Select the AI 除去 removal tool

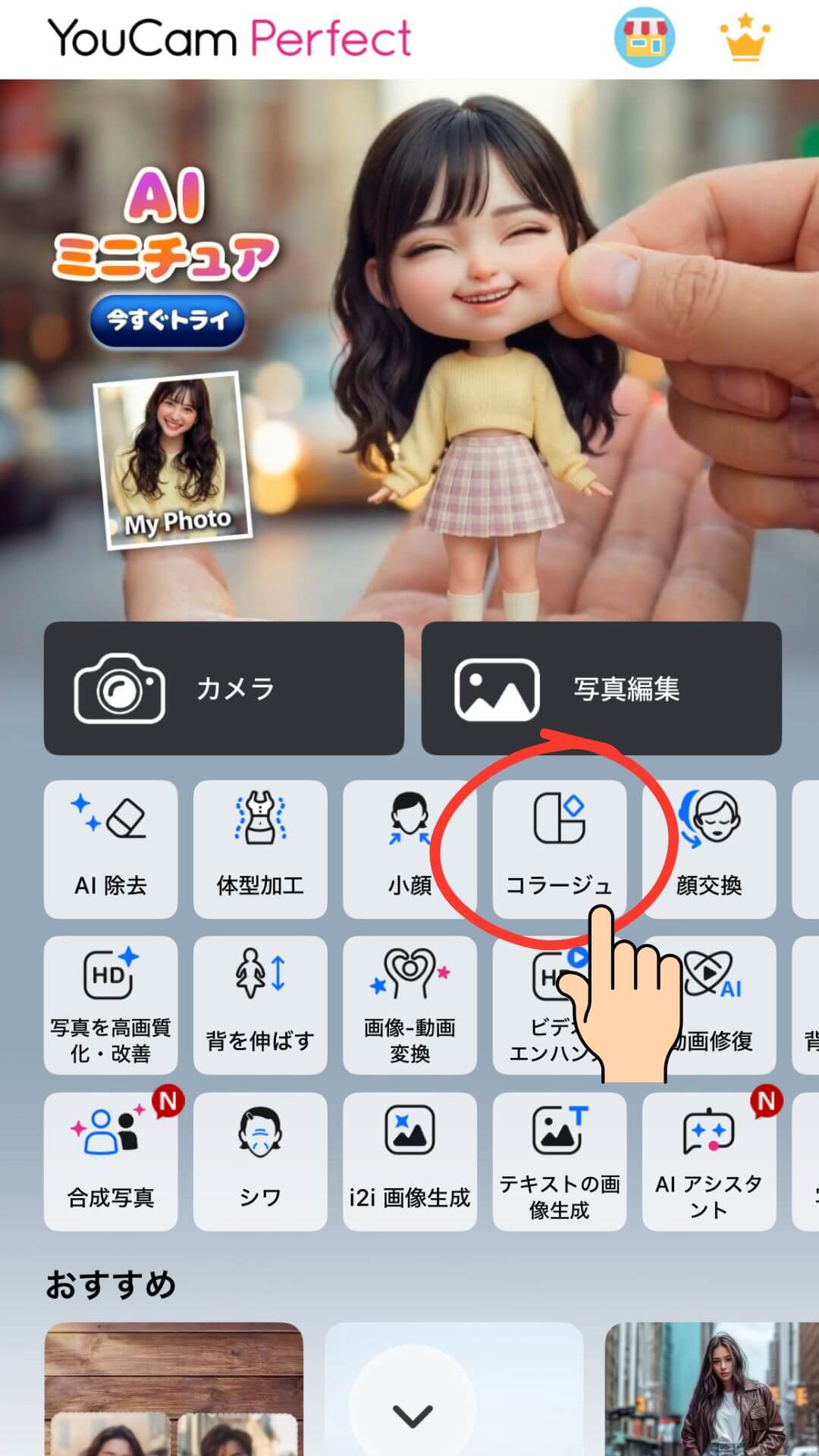(x=110, y=848)
